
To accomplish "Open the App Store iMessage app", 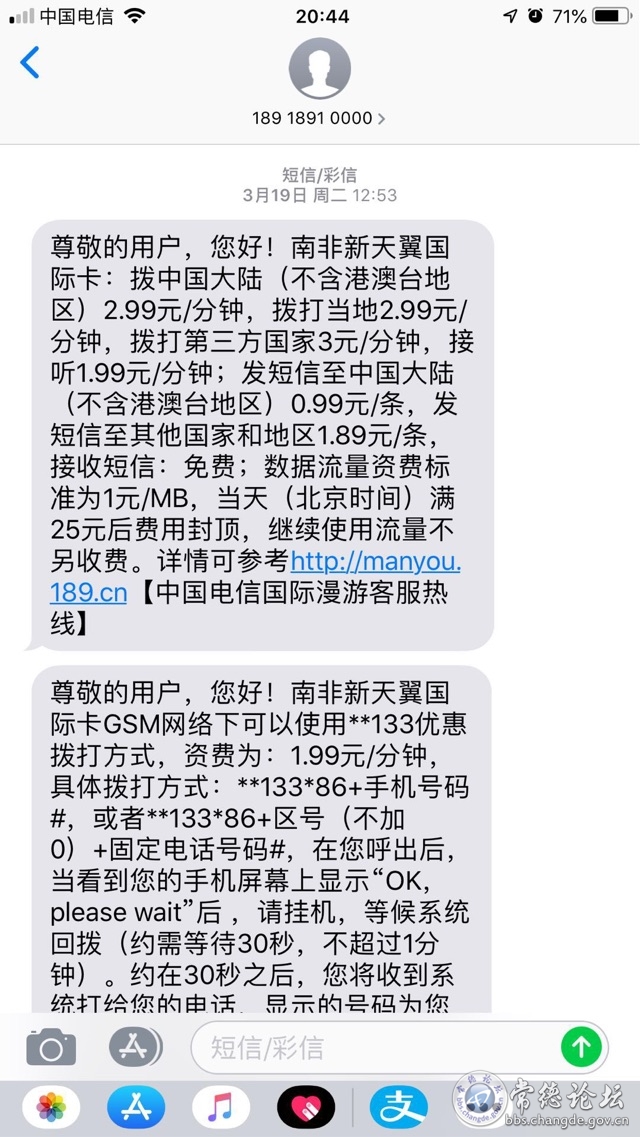I will [x=135, y=1107].
